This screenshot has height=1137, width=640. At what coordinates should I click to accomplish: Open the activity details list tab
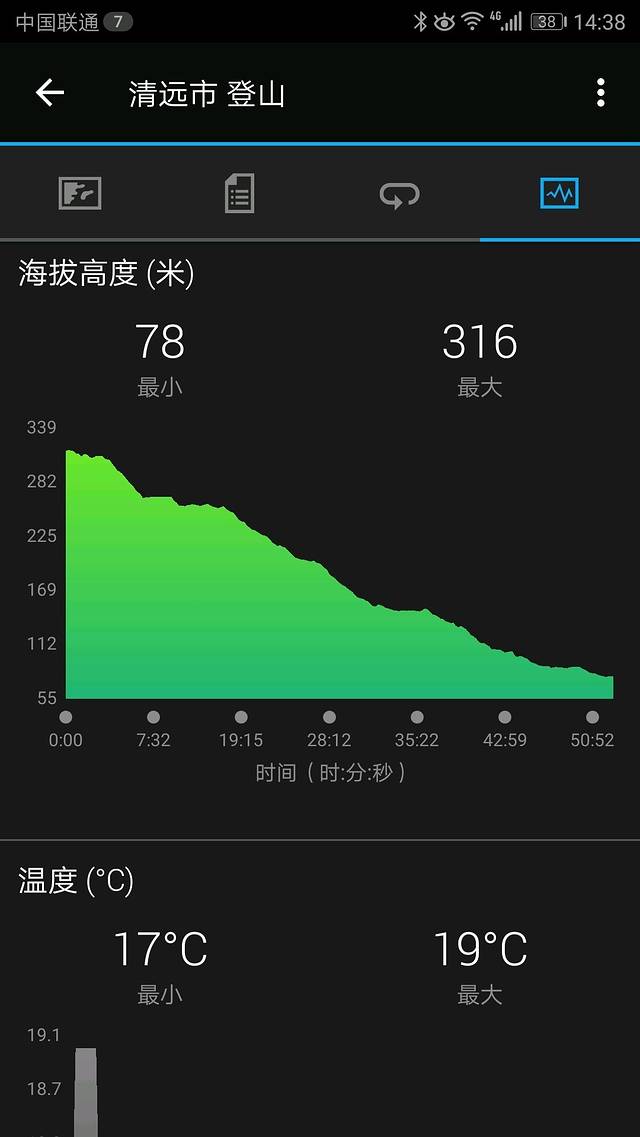click(240, 193)
